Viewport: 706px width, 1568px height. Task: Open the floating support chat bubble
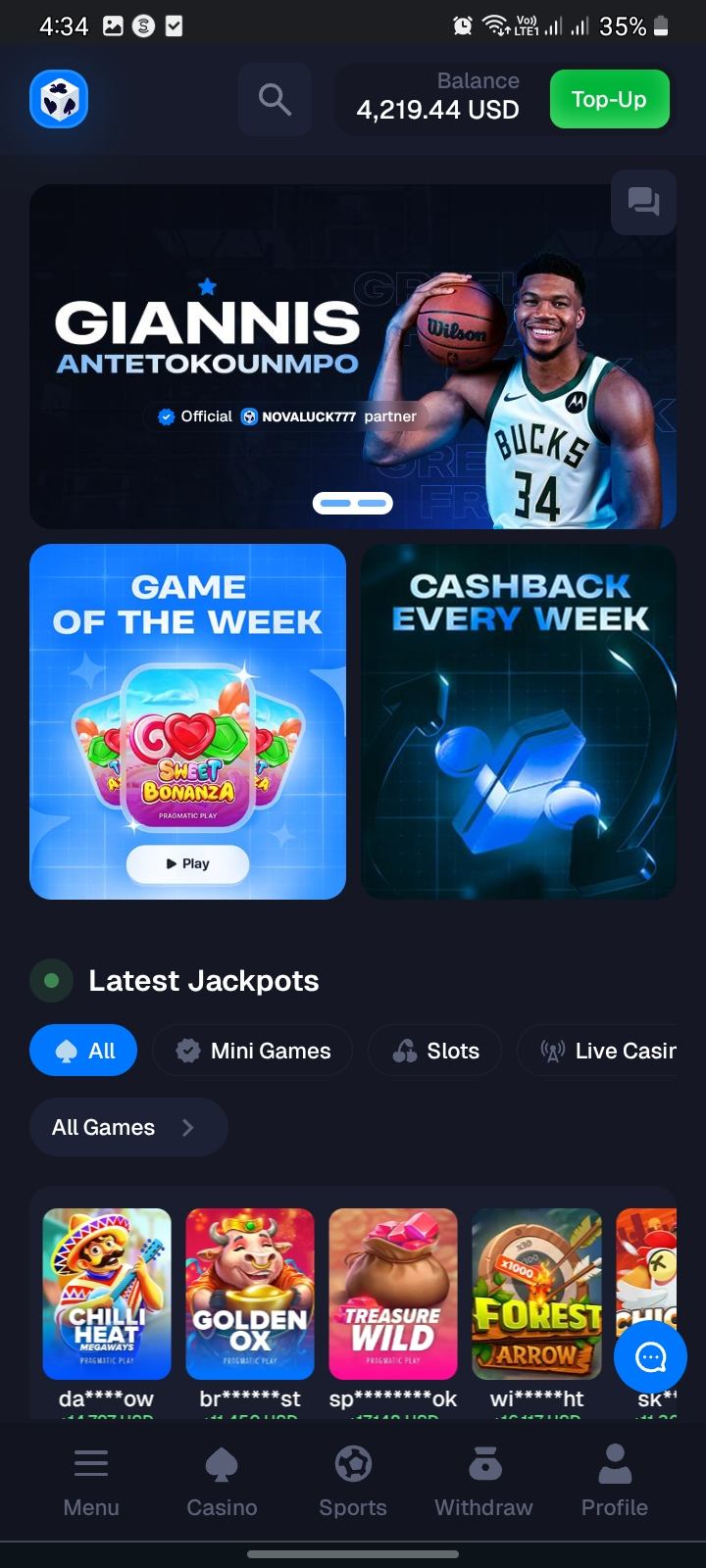pos(650,1357)
